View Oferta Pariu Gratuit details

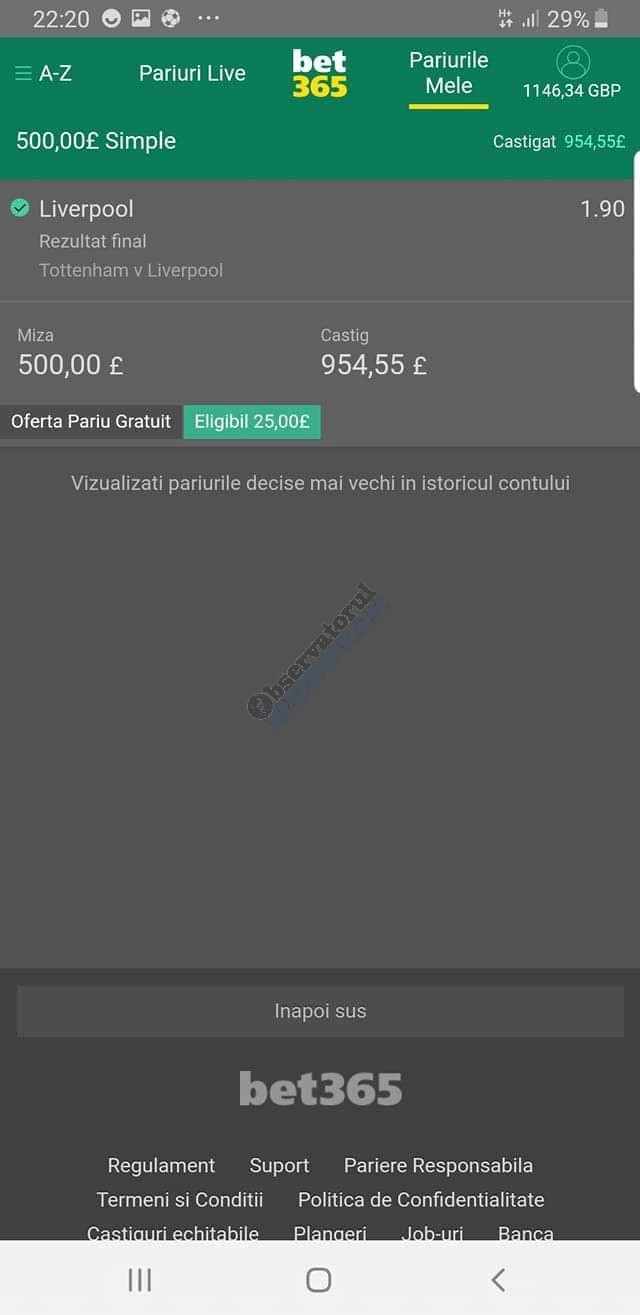point(91,421)
